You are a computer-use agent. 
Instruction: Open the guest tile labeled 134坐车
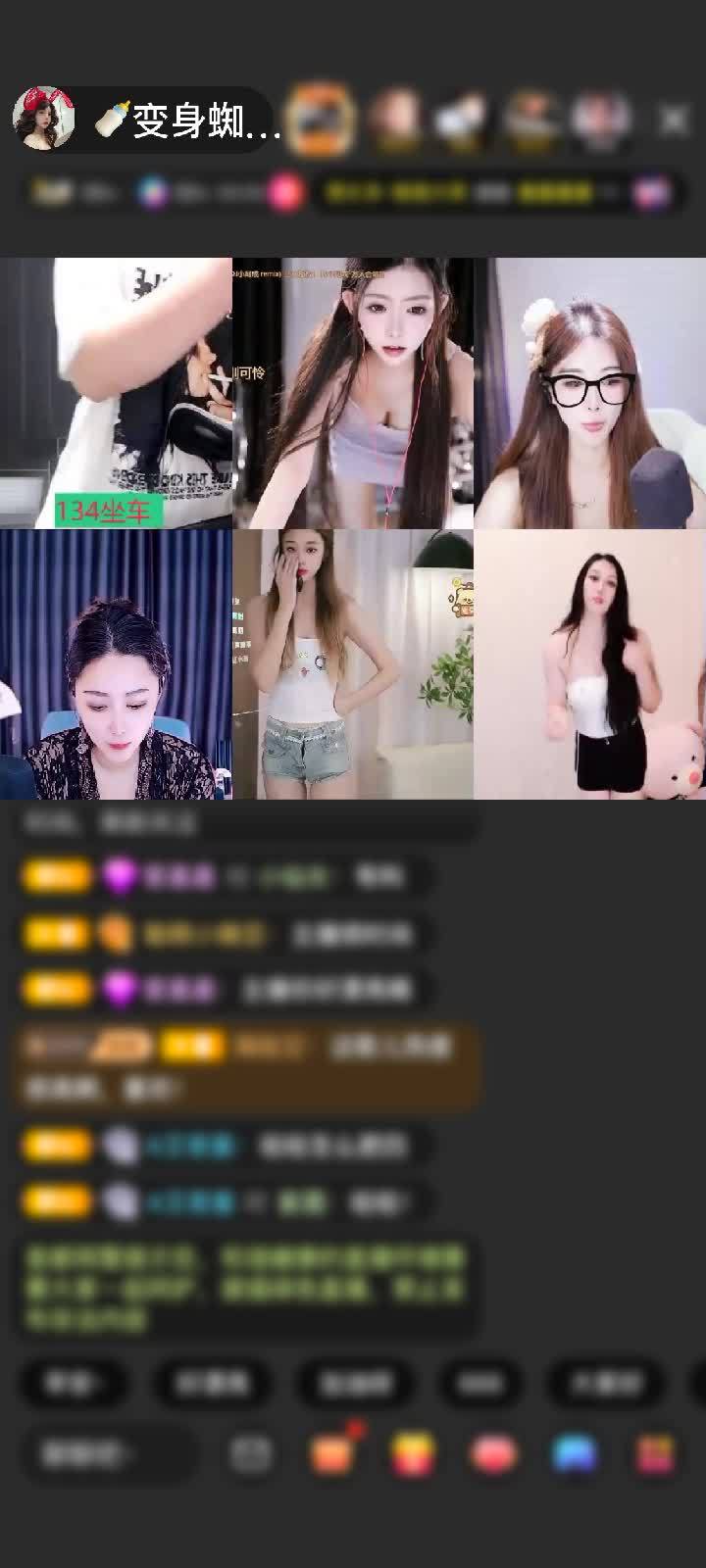(116, 392)
